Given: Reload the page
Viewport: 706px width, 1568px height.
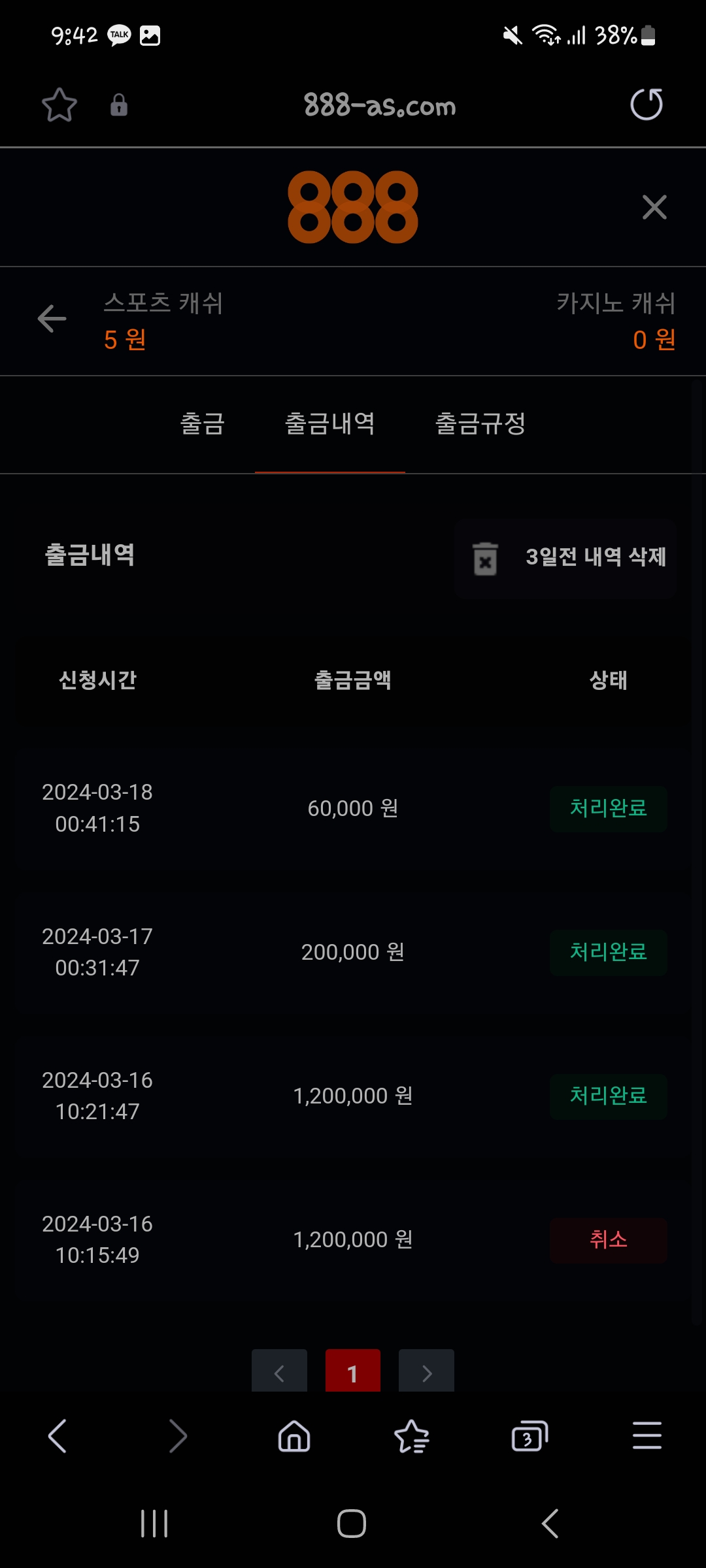Looking at the screenshot, I should pos(646,105).
